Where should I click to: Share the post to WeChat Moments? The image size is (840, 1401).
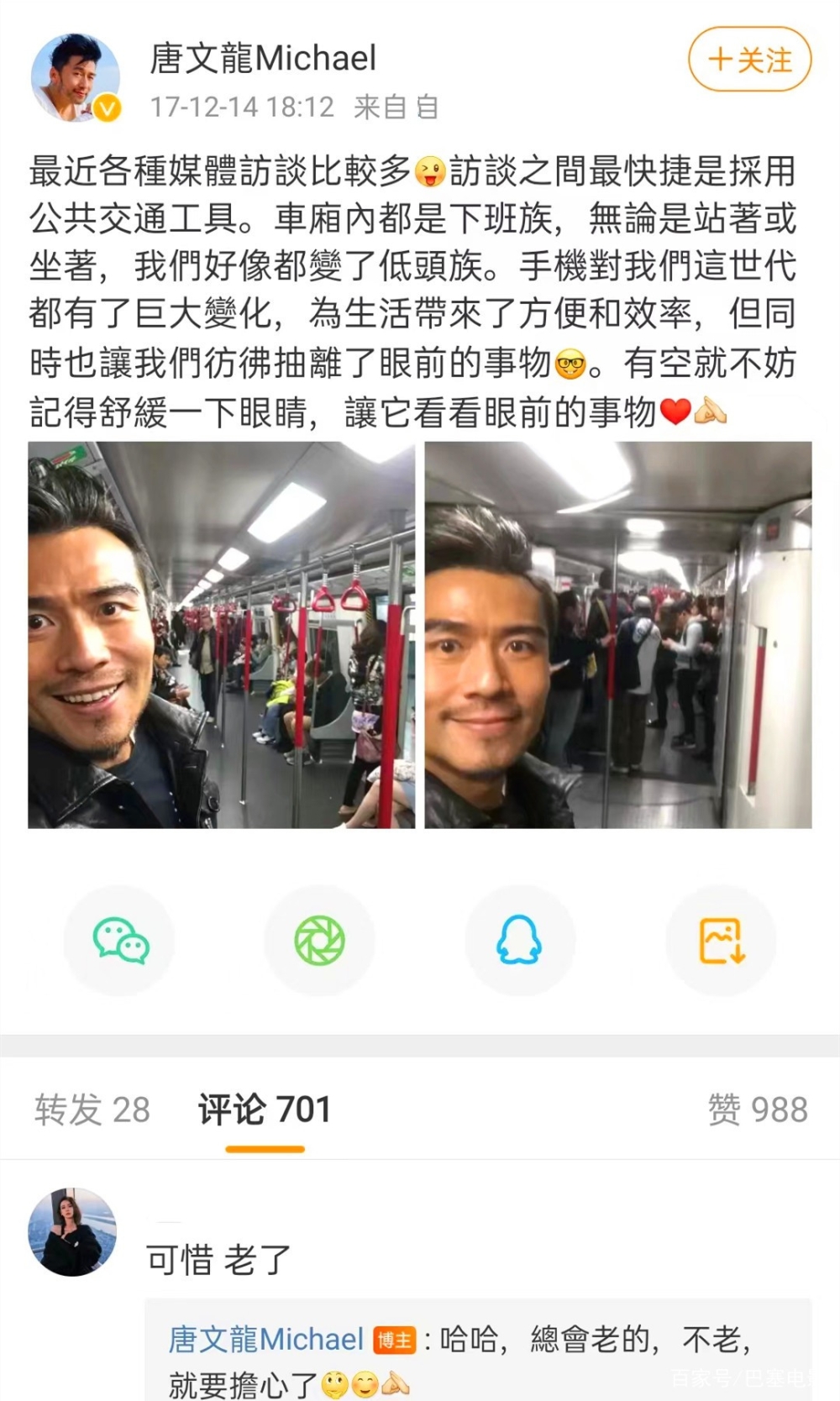pyautogui.click(x=320, y=940)
